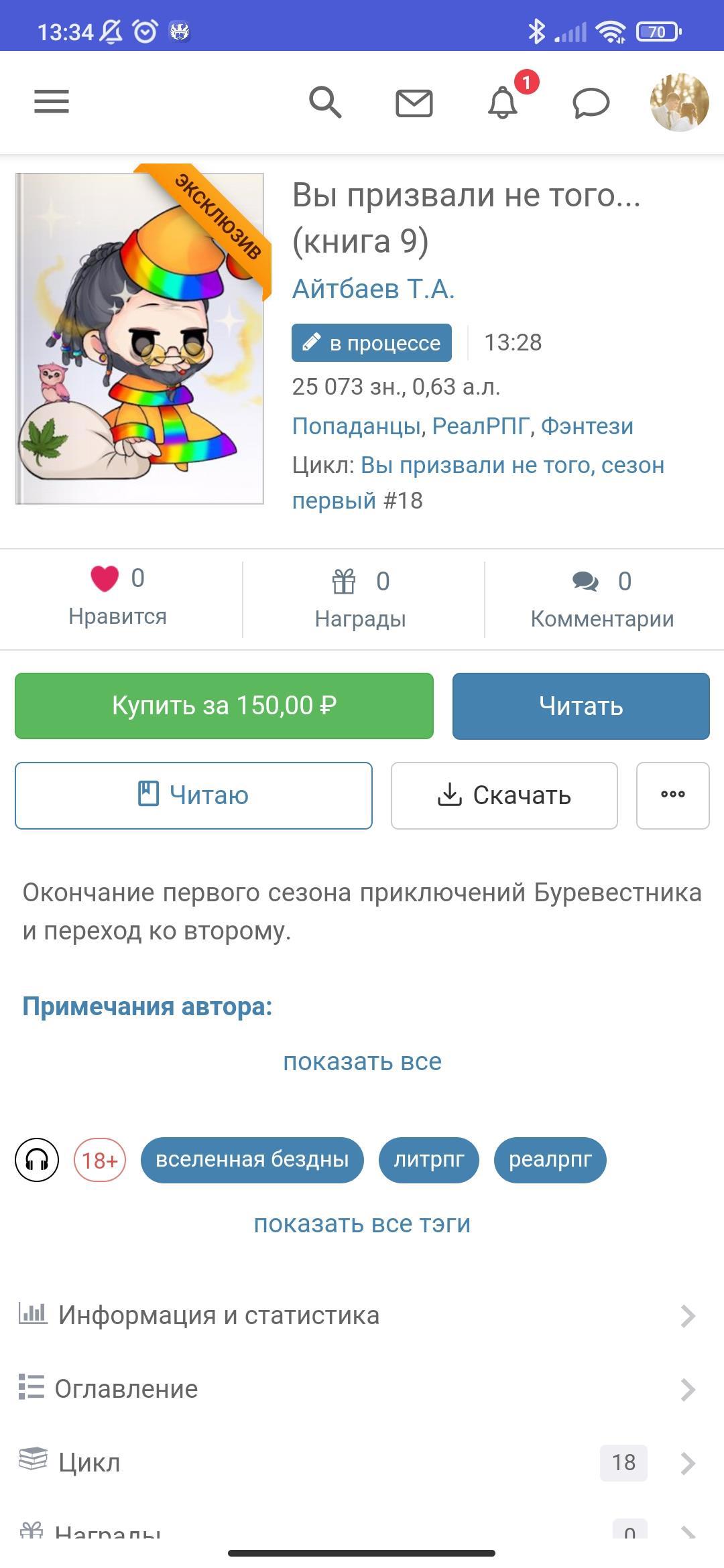Tap the blue Читать button
The height and width of the screenshot is (1568, 724).
coord(581,706)
